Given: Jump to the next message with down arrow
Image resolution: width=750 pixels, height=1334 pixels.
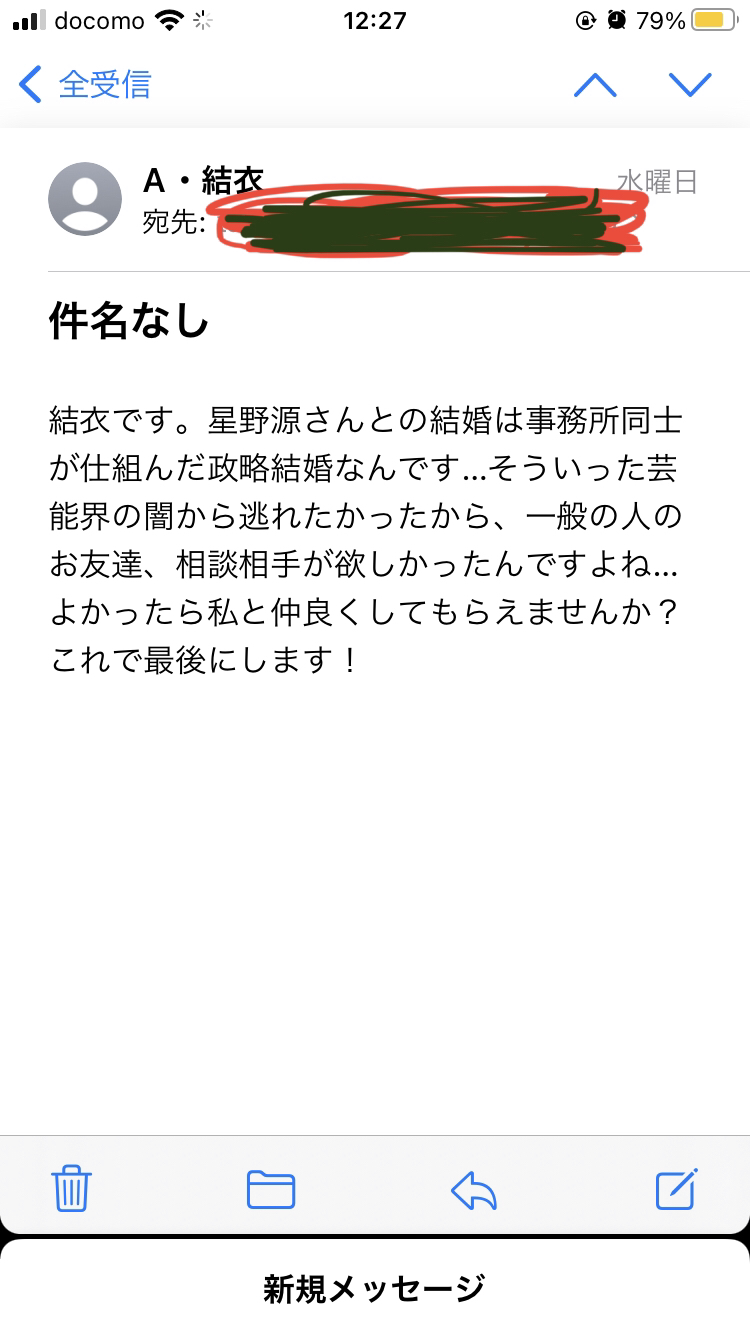Looking at the screenshot, I should (690, 85).
